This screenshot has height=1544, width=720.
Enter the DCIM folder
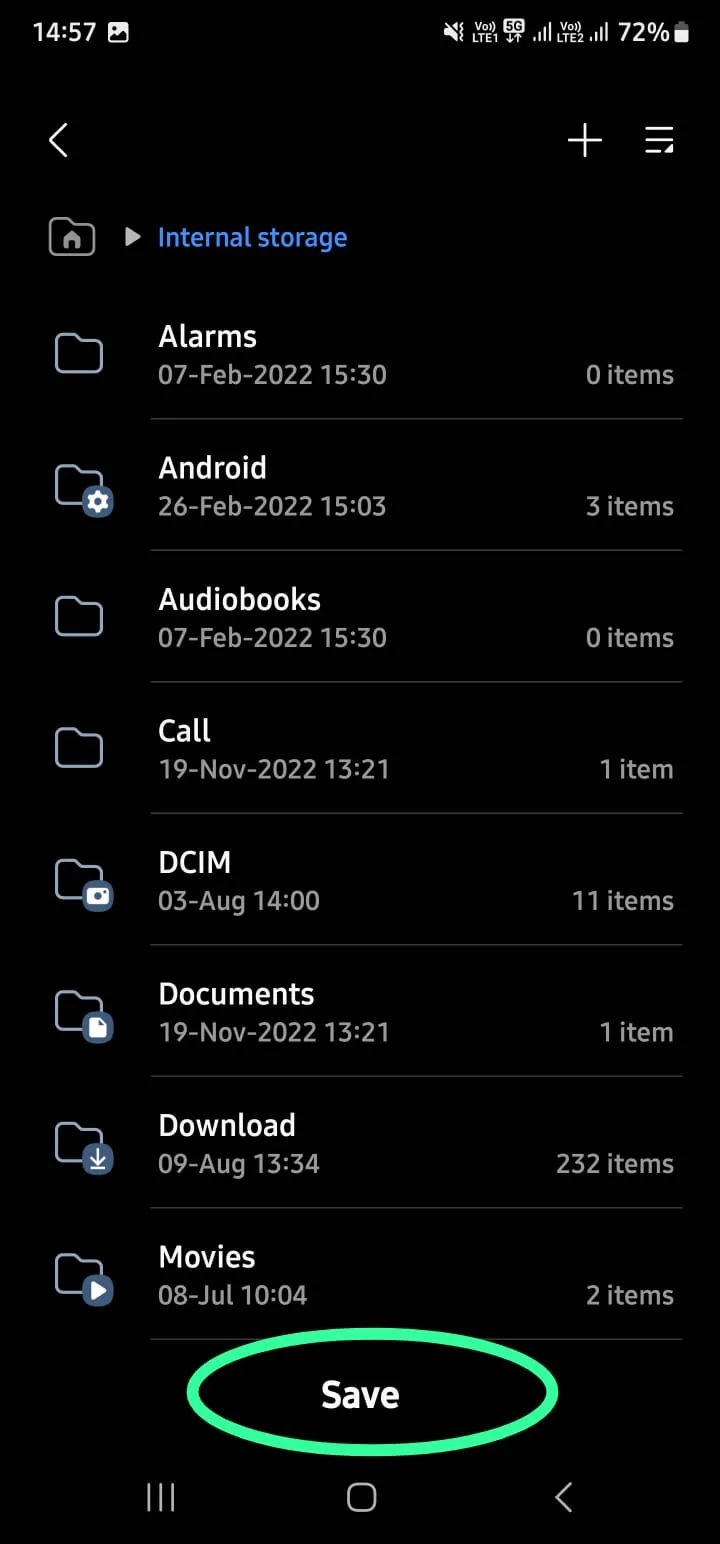(x=360, y=881)
